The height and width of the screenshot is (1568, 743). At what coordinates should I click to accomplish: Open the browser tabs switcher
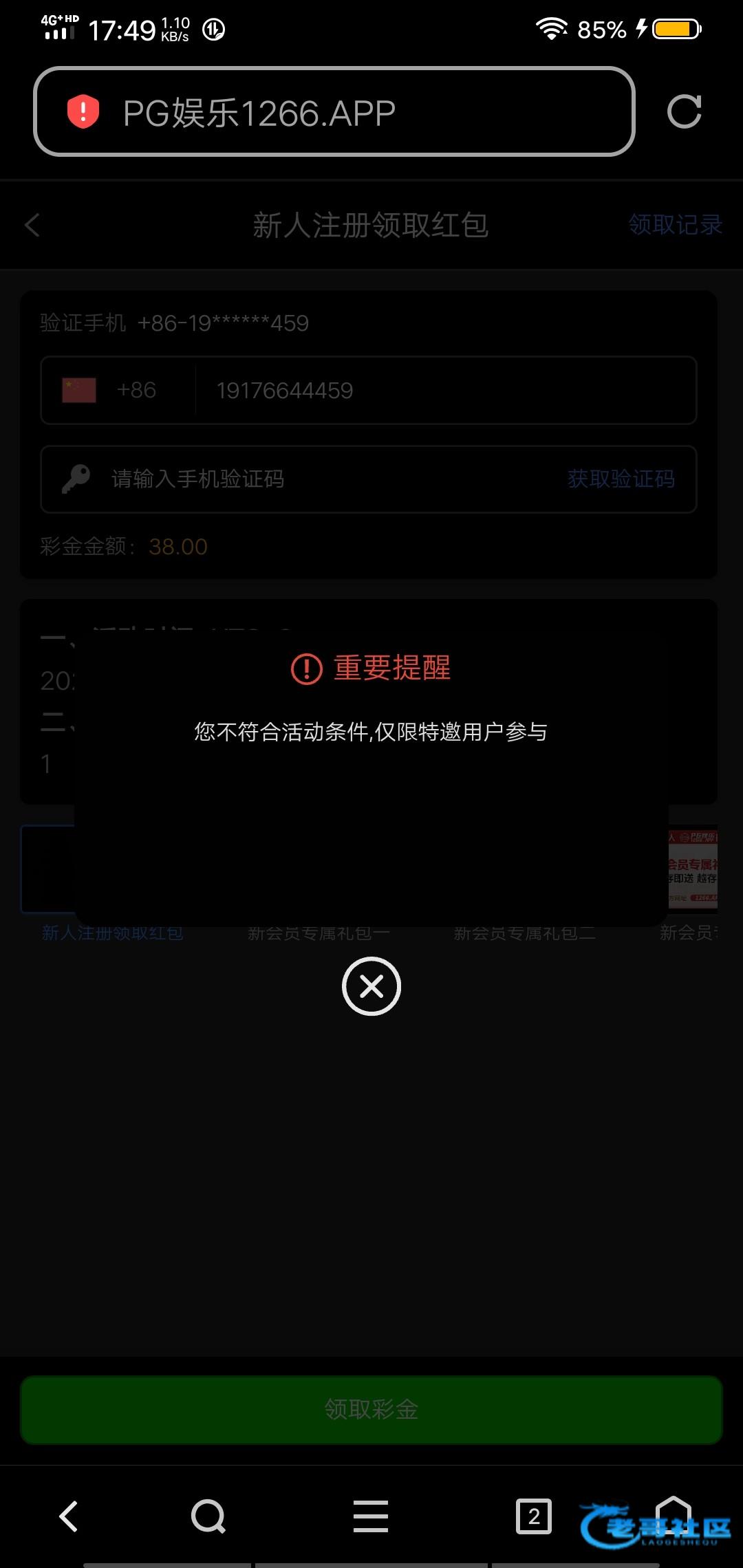[533, 1516]
